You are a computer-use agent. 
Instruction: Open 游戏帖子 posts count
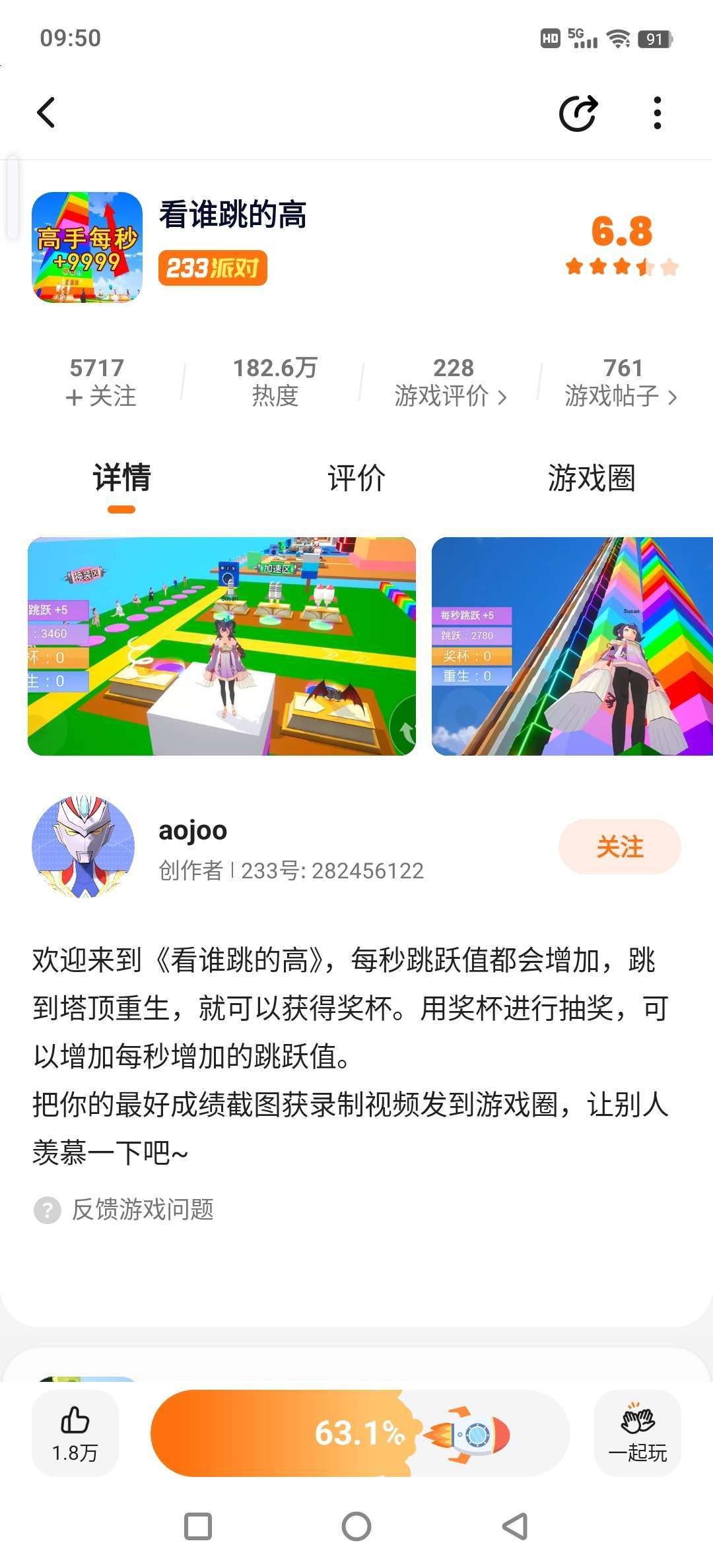point(621,382)
